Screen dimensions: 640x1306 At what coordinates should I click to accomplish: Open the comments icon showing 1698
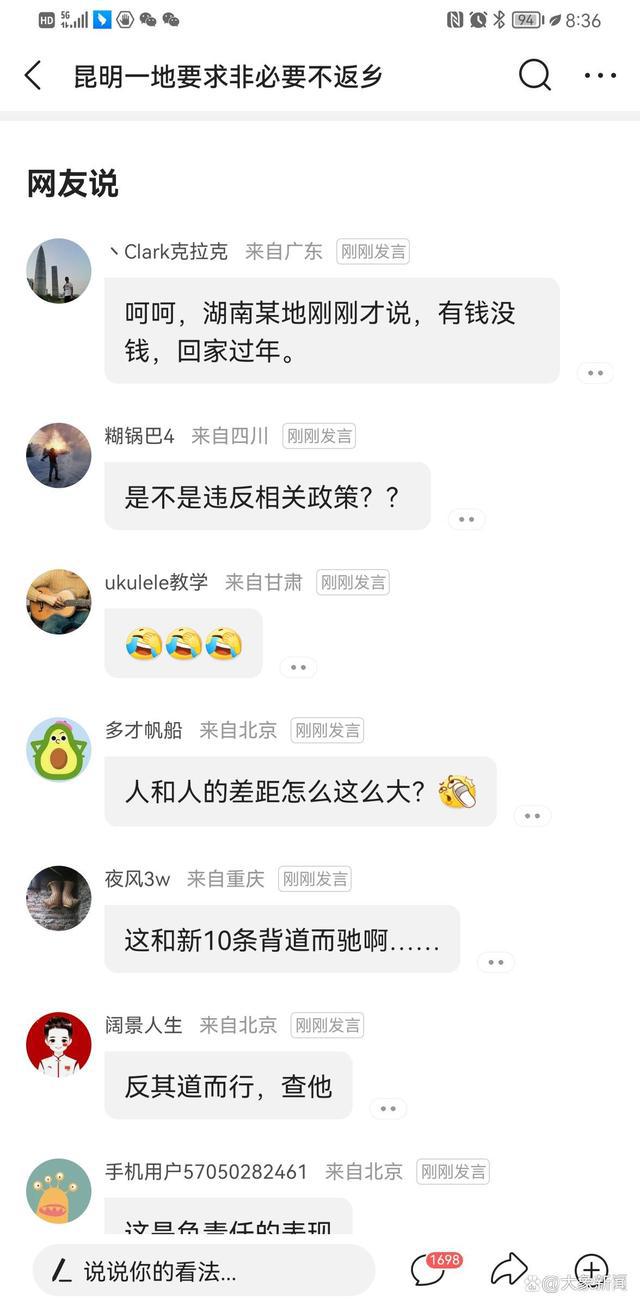(x=430, y=1269)
